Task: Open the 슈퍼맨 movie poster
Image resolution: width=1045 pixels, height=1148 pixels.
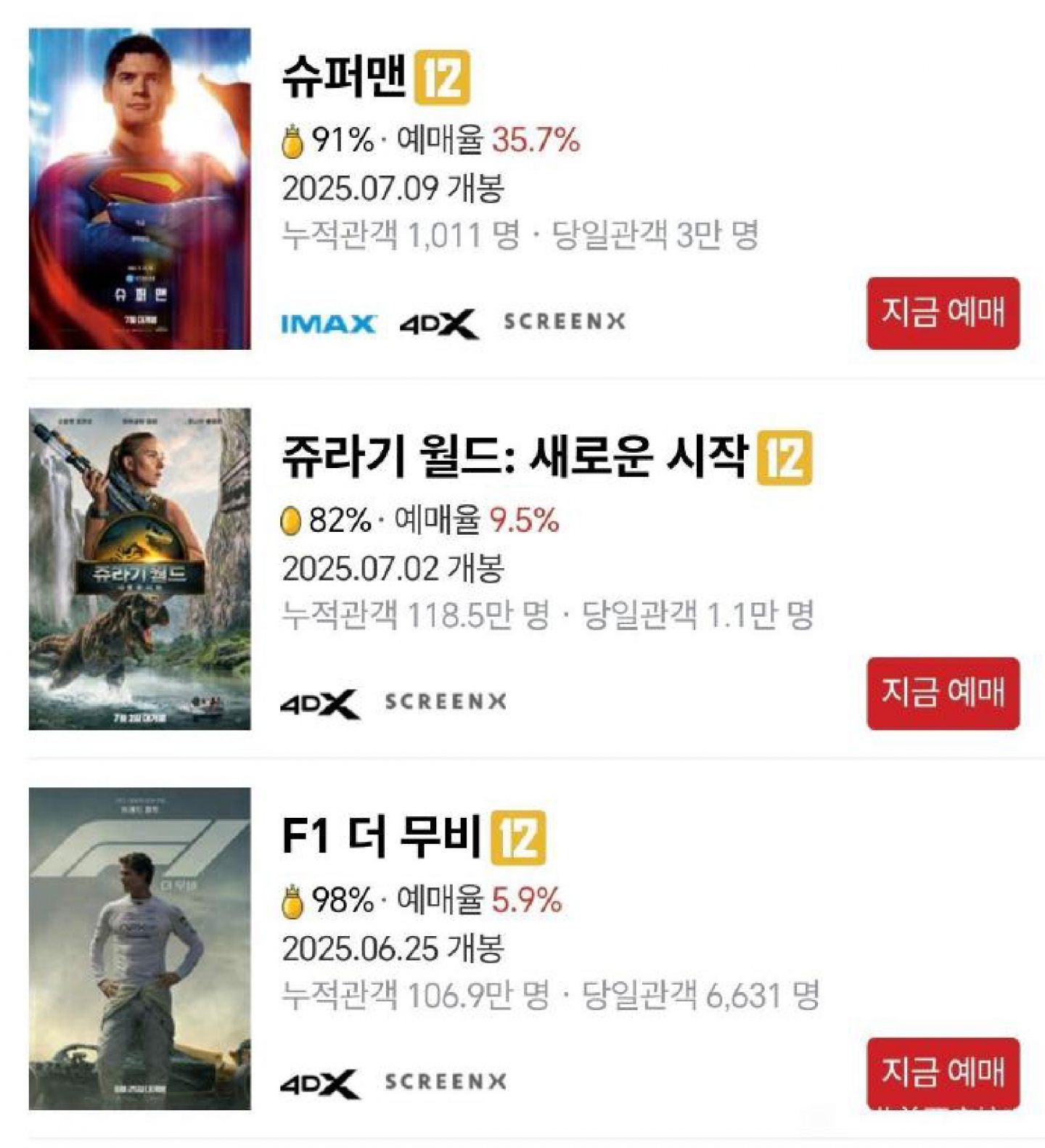Action: pos(139,189)
